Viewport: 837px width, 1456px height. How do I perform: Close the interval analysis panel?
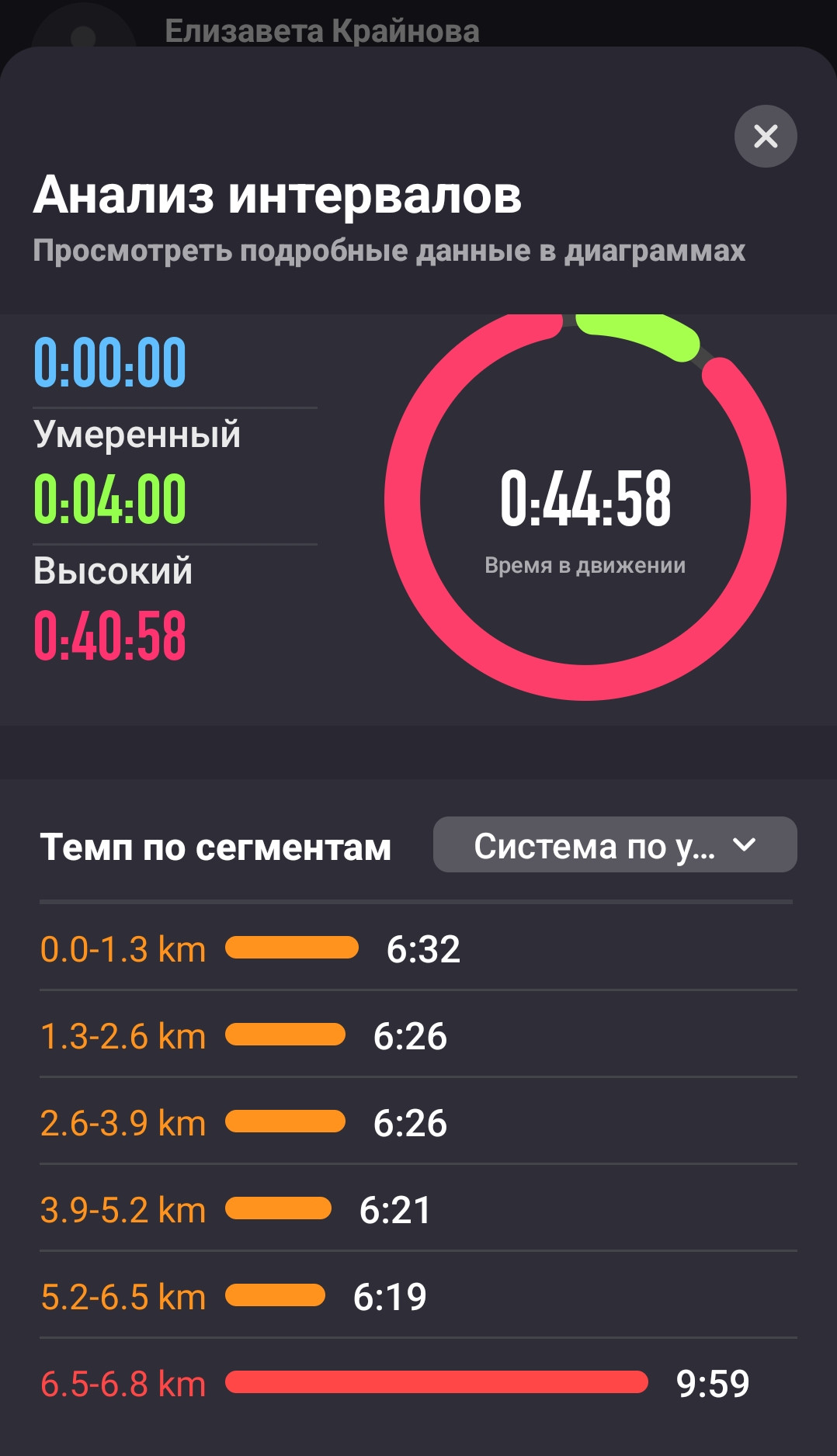(766, 136)
